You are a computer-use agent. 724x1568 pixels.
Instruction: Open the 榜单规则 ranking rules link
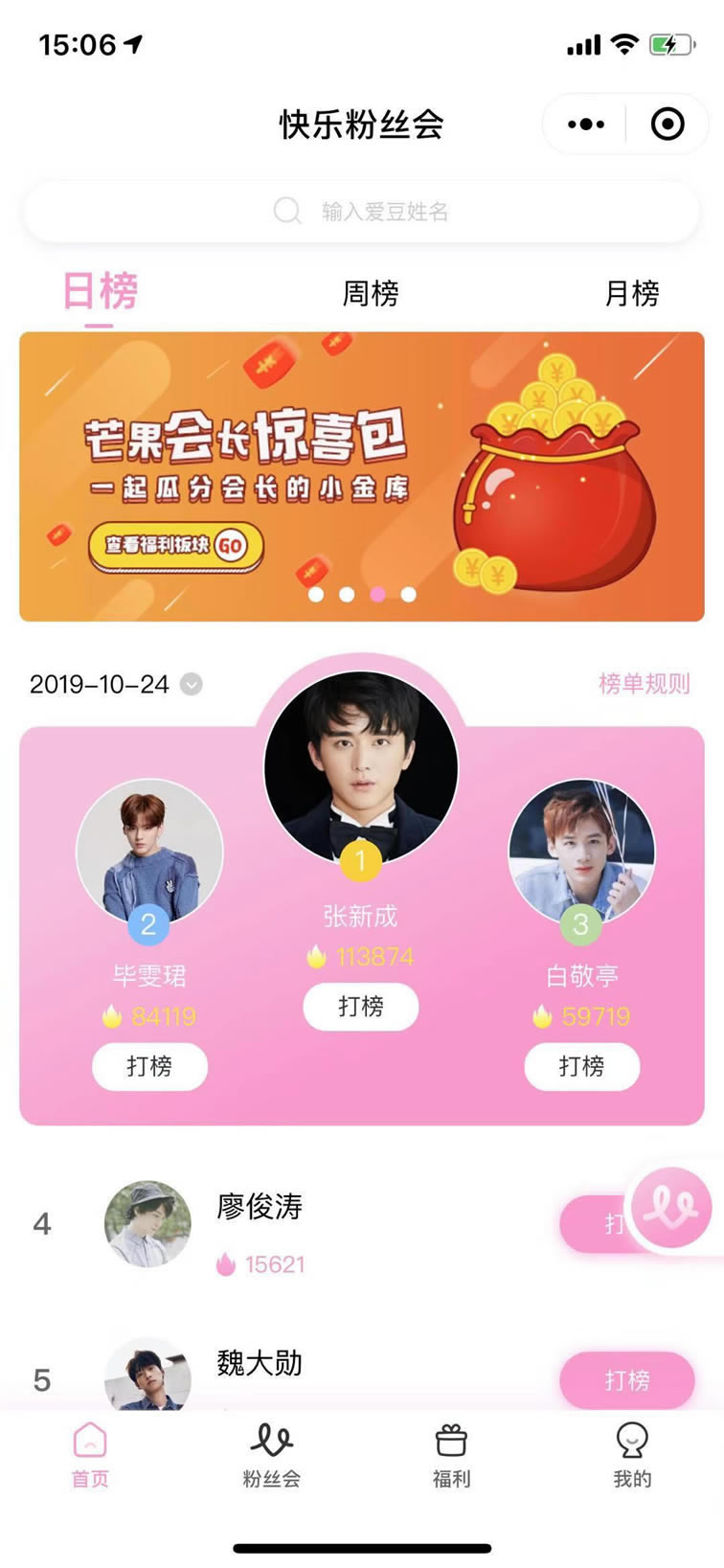pos(645,684)
